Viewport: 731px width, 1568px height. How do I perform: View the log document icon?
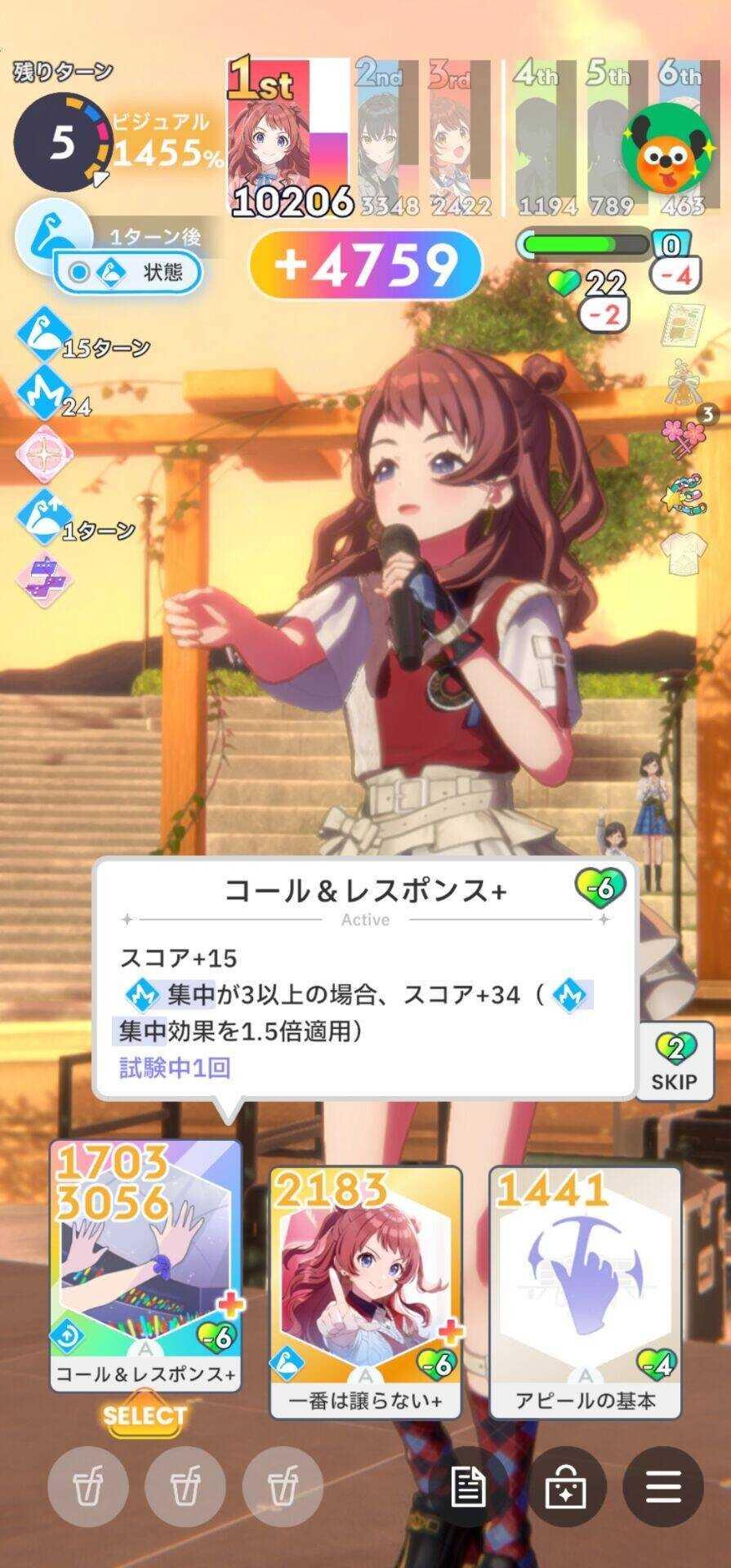click(468, 1487)
